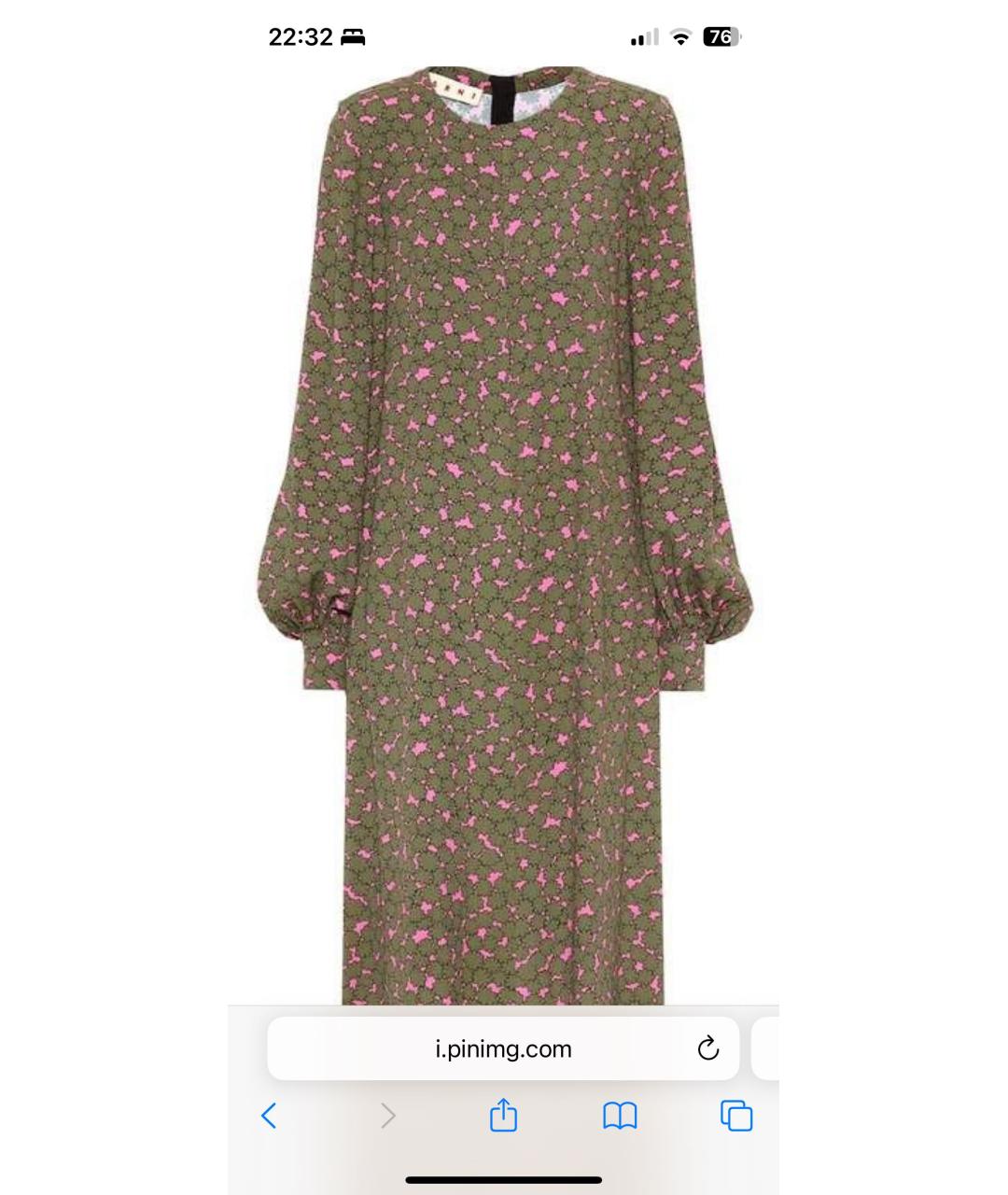Open the share sheet
1008x1195 pixels.
point(503,1115)
